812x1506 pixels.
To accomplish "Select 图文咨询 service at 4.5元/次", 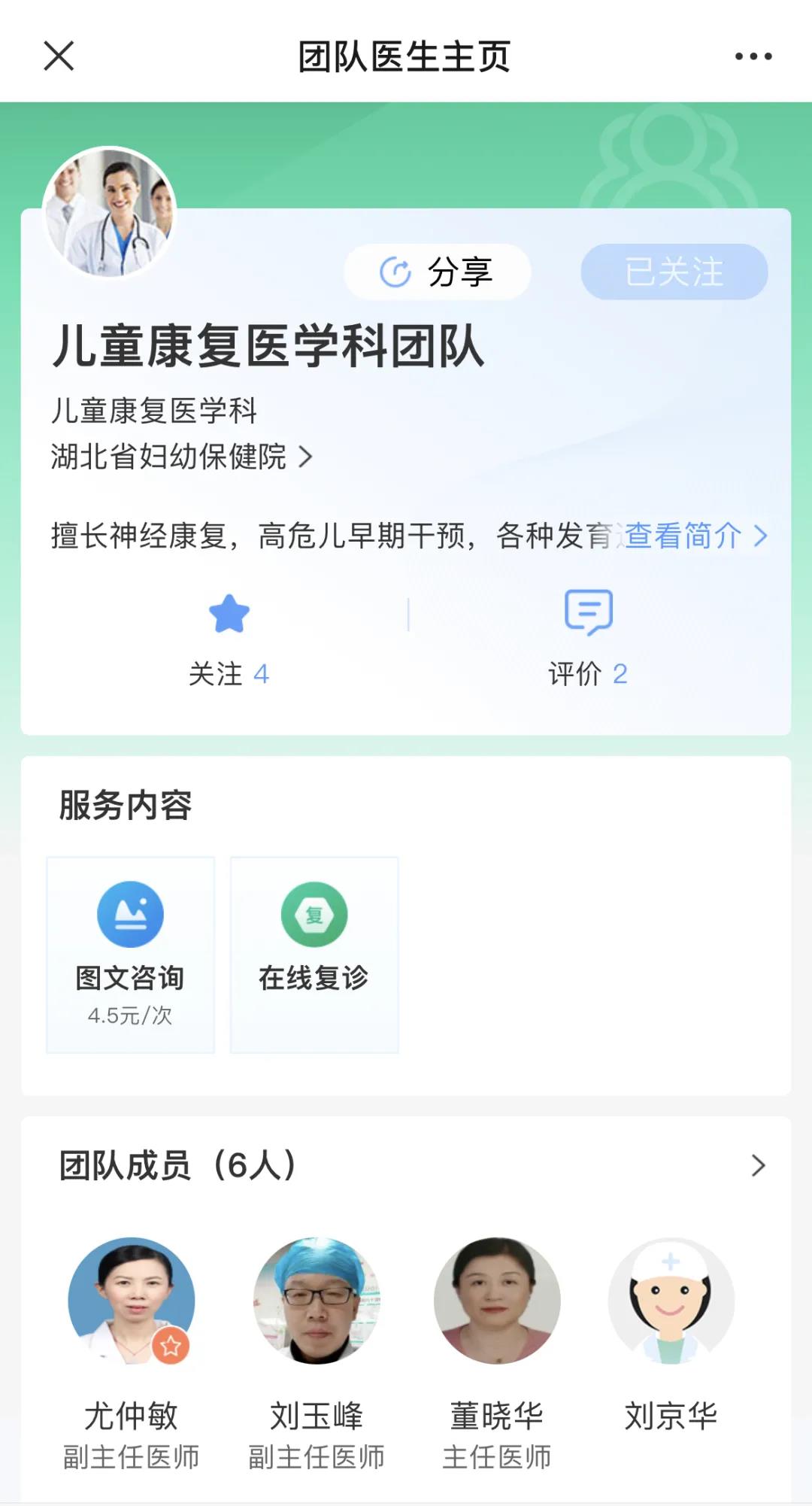I will point(131,954).
